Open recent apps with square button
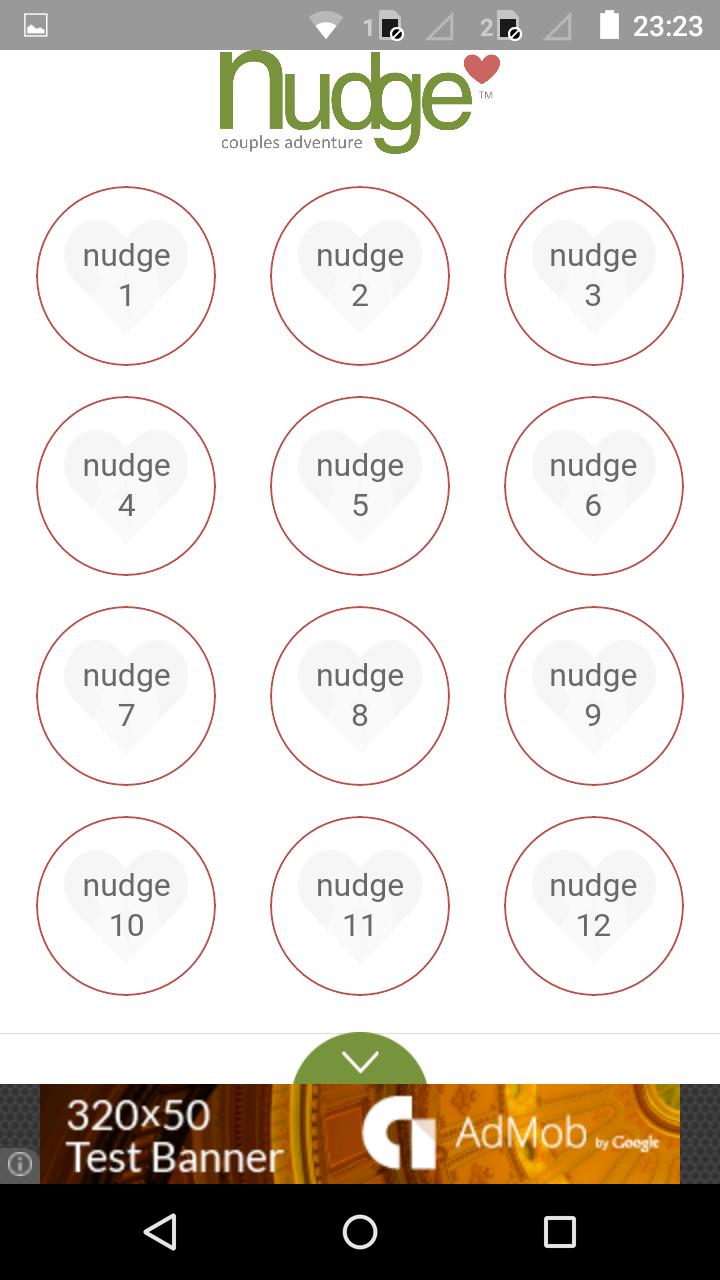The width and height of the screenshot is (720, 1280). [560, 1235]
